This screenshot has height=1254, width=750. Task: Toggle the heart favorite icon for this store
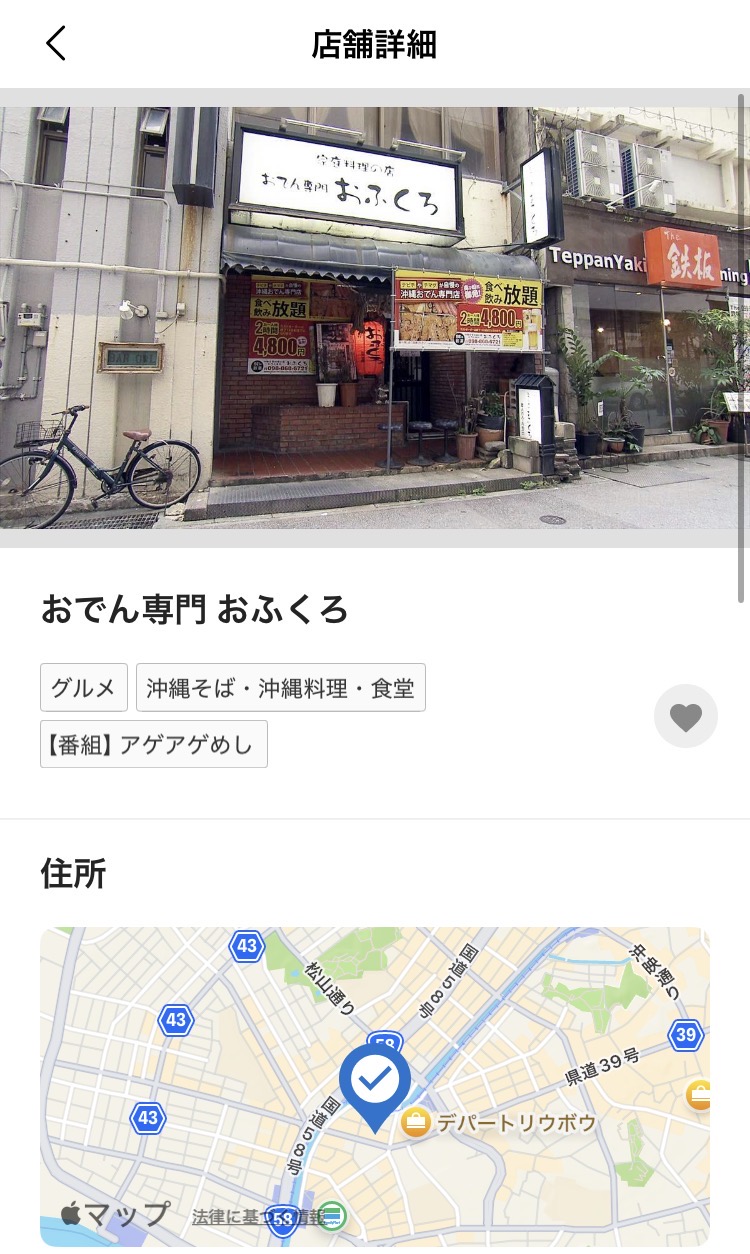686,716
